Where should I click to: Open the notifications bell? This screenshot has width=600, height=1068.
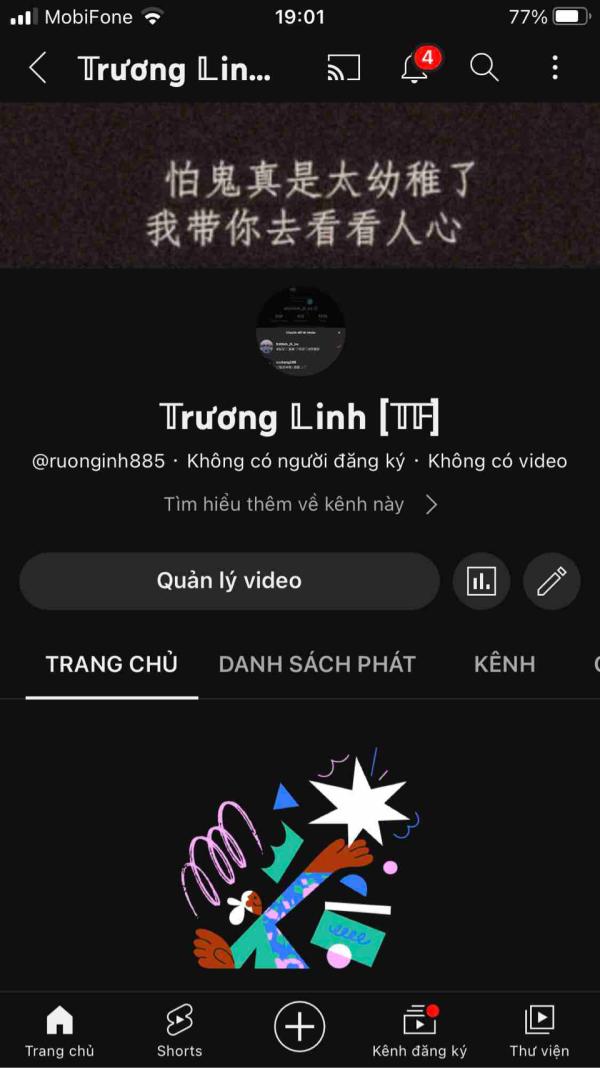click(414, 68)
